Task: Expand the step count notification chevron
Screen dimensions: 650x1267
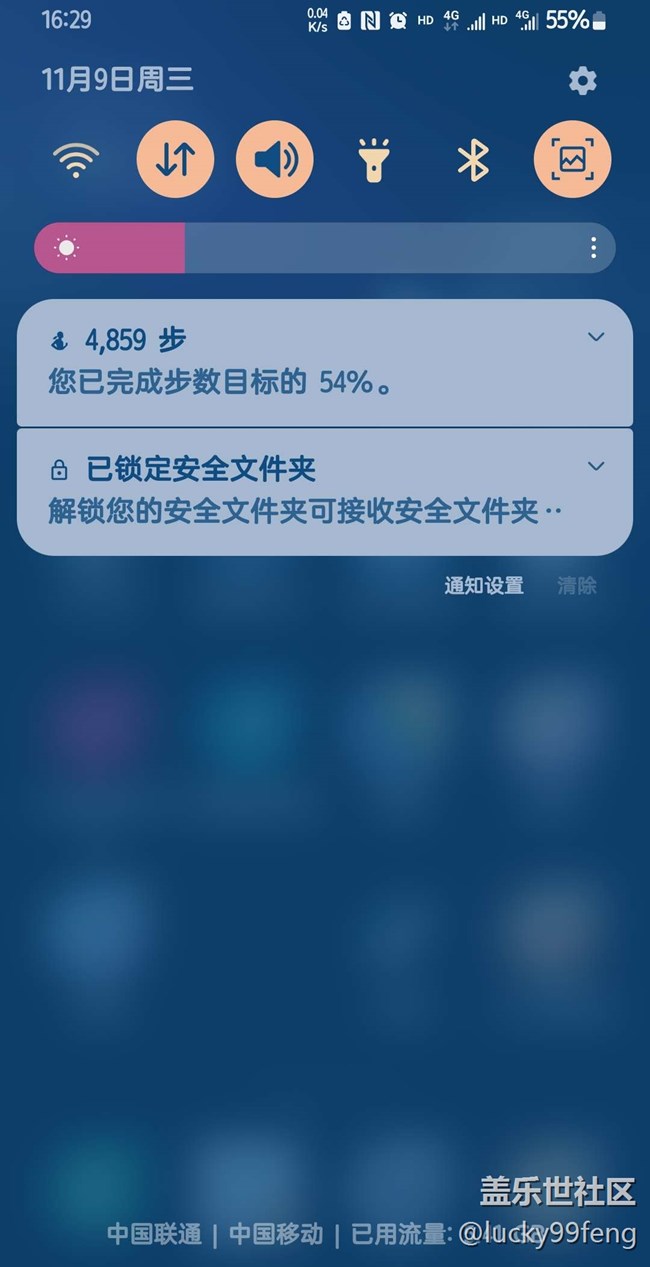Action: pyautogui.click(x=596, y=337)
